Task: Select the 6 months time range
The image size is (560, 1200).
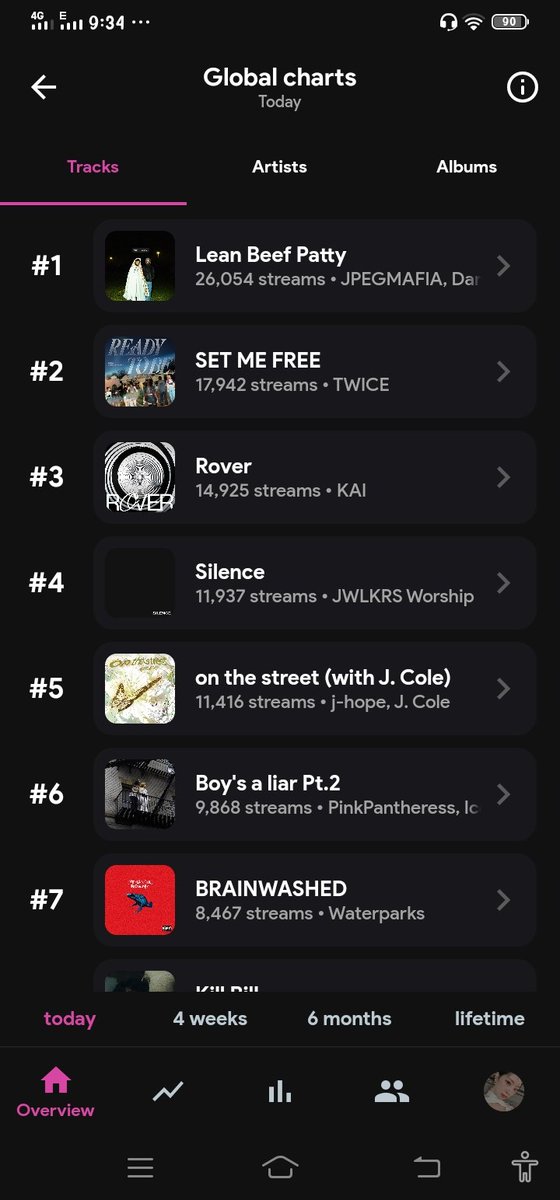Action: click(349, 1019)
